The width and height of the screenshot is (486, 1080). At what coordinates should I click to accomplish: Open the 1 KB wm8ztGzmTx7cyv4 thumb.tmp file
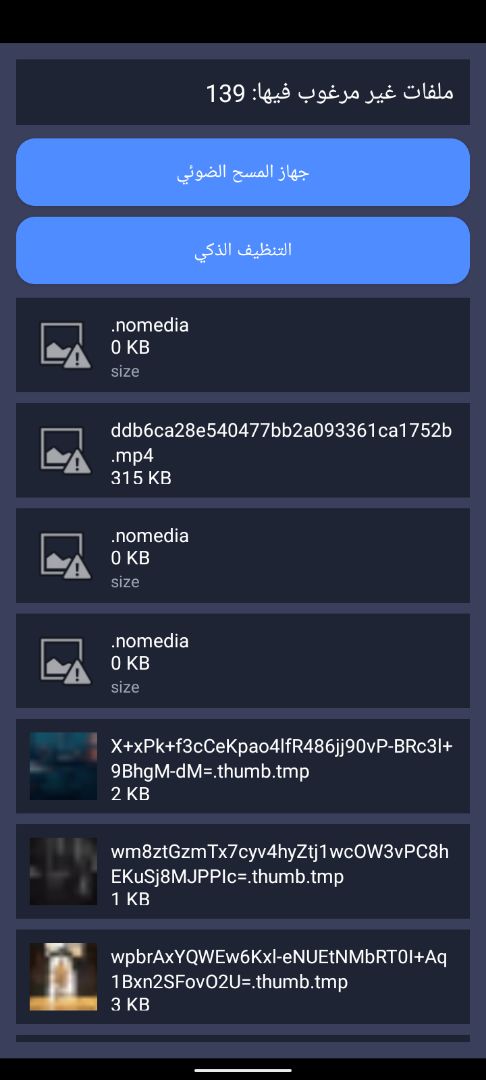pyautogui.click(x=243, y=871)
